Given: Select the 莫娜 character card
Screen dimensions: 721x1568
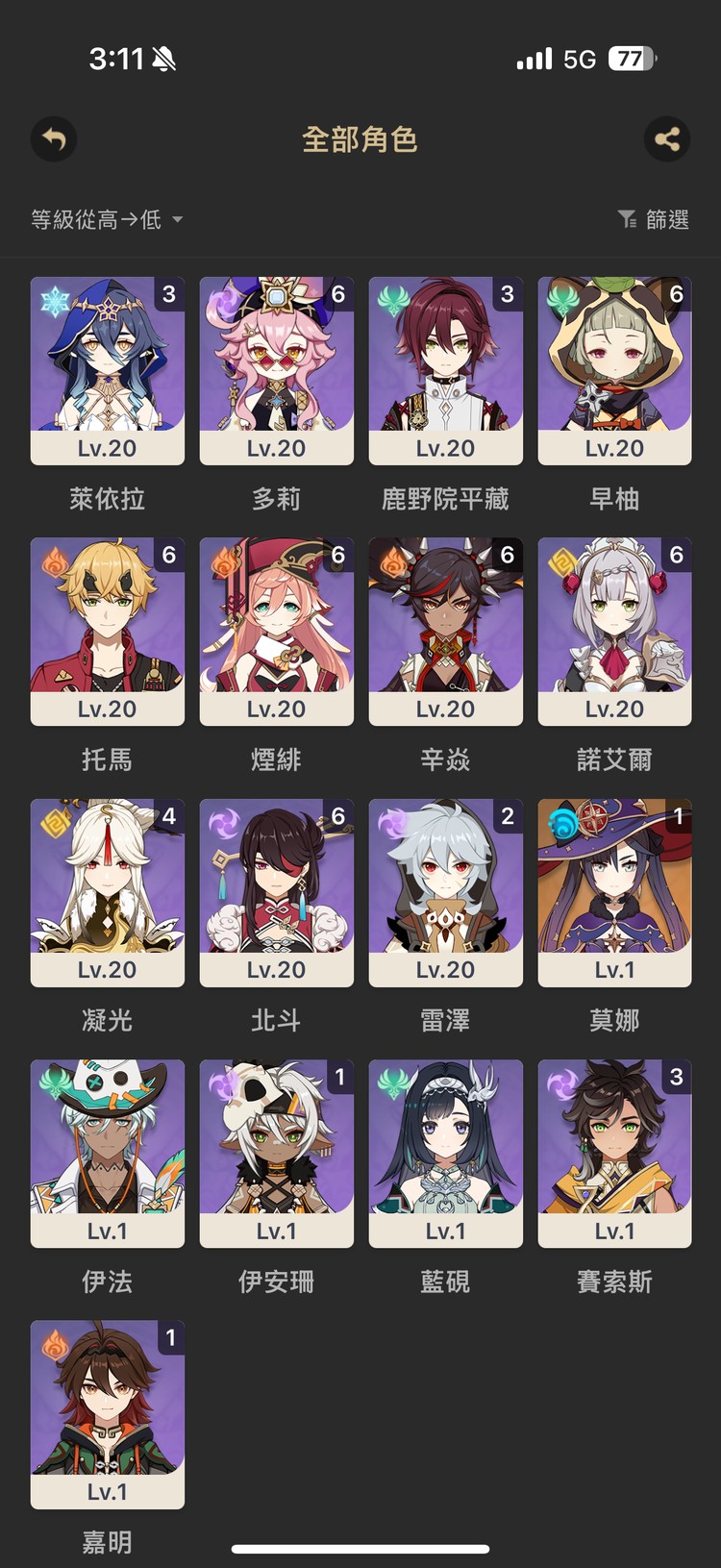Looking at the screenshot, I should point(614,892).
